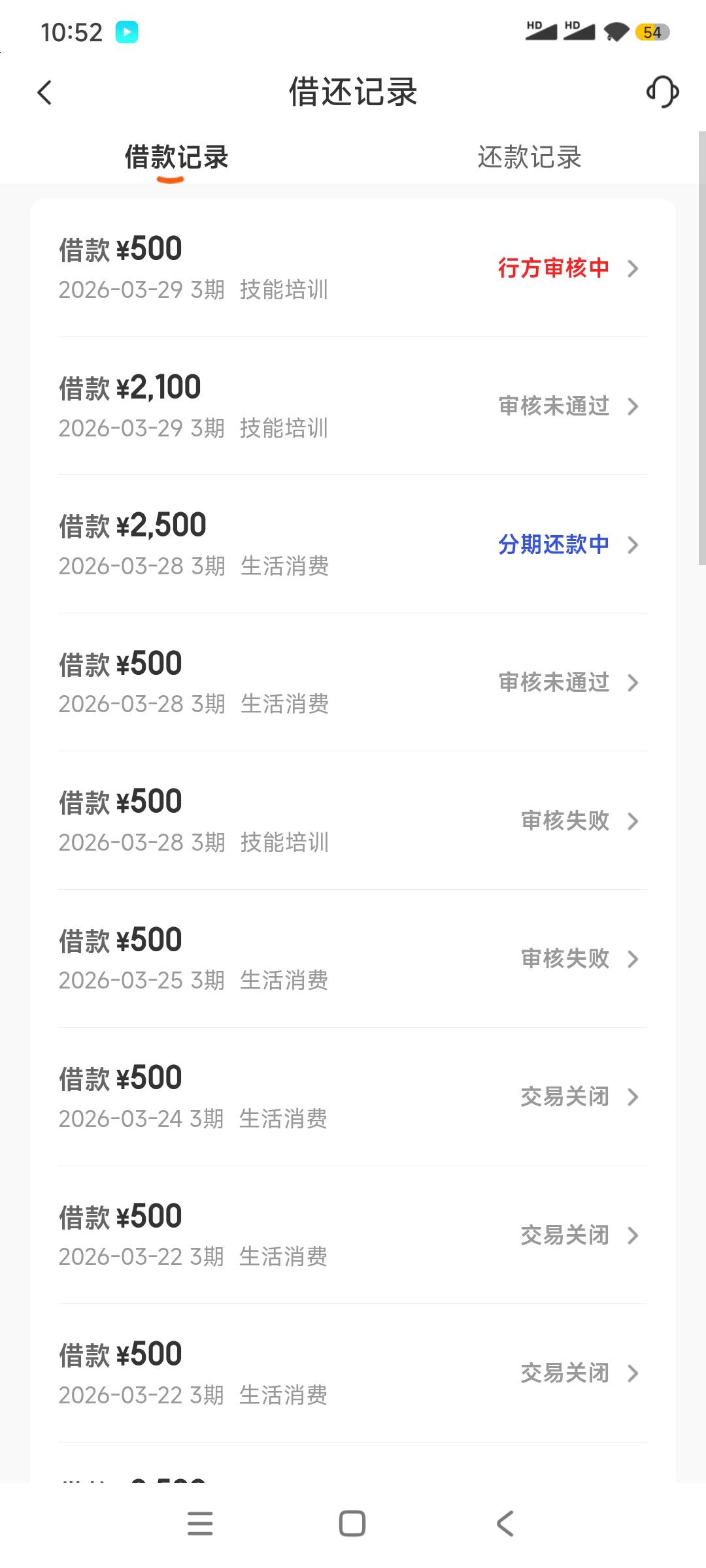Open the ¥2,100 loan record
706x1568 pixels.
[353, 406]
